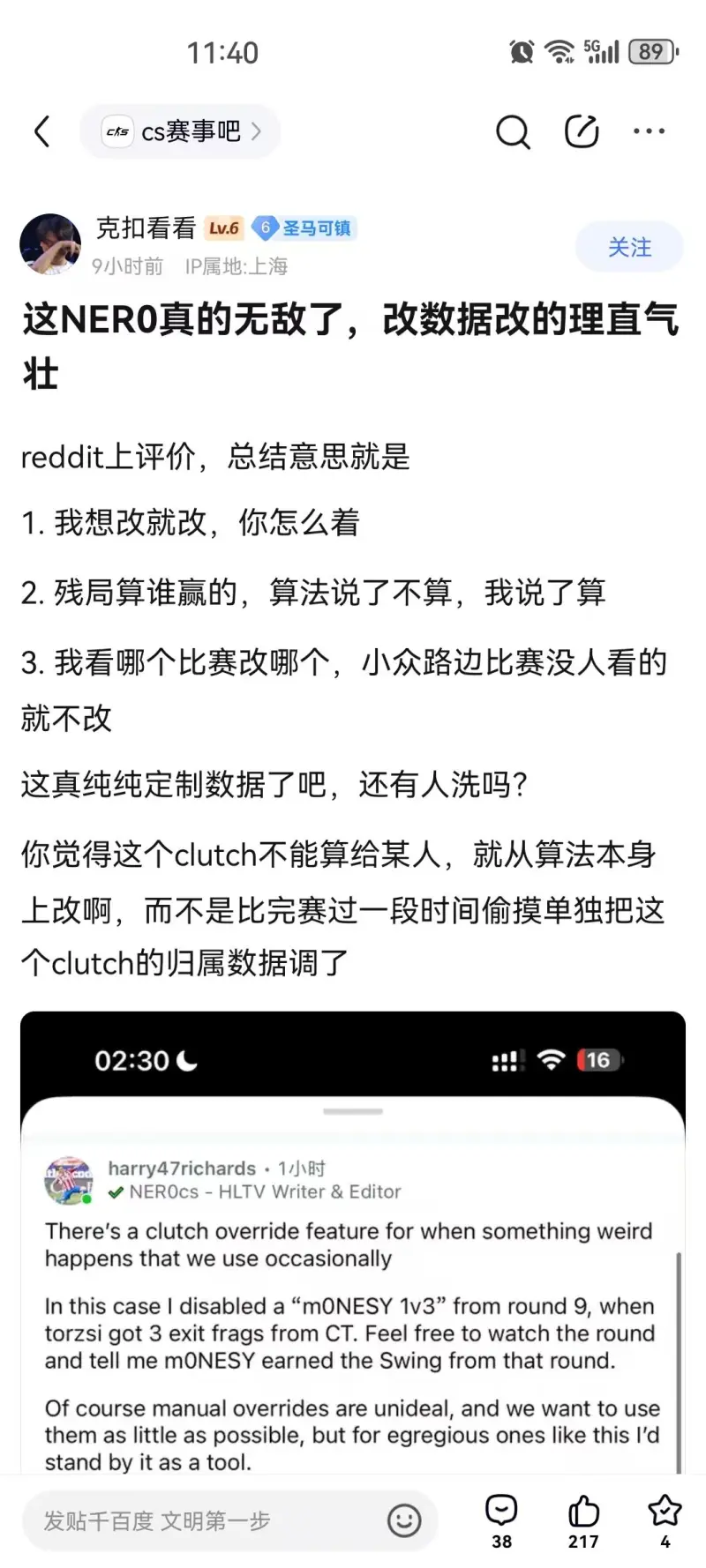View the 38 comments
The image size is (706, 1568).
coord(501,1519)
